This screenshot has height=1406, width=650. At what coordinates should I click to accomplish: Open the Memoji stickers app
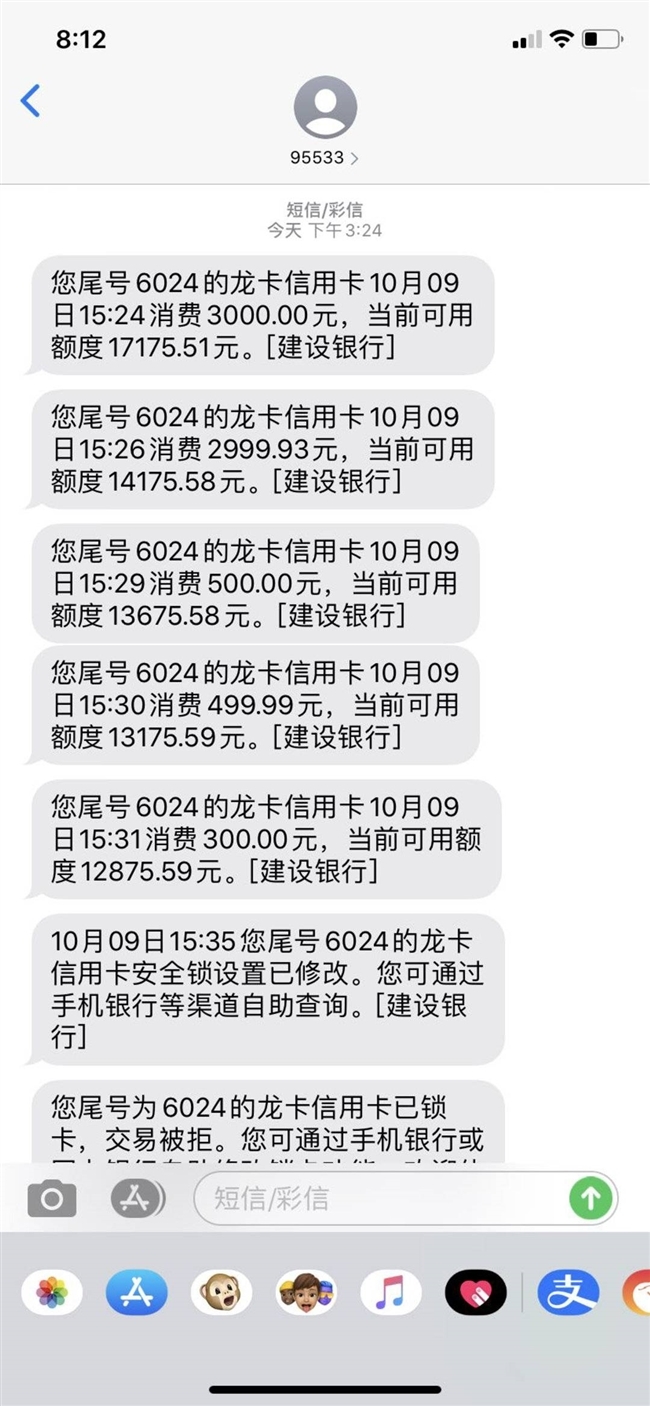(x=306, y=1293)
